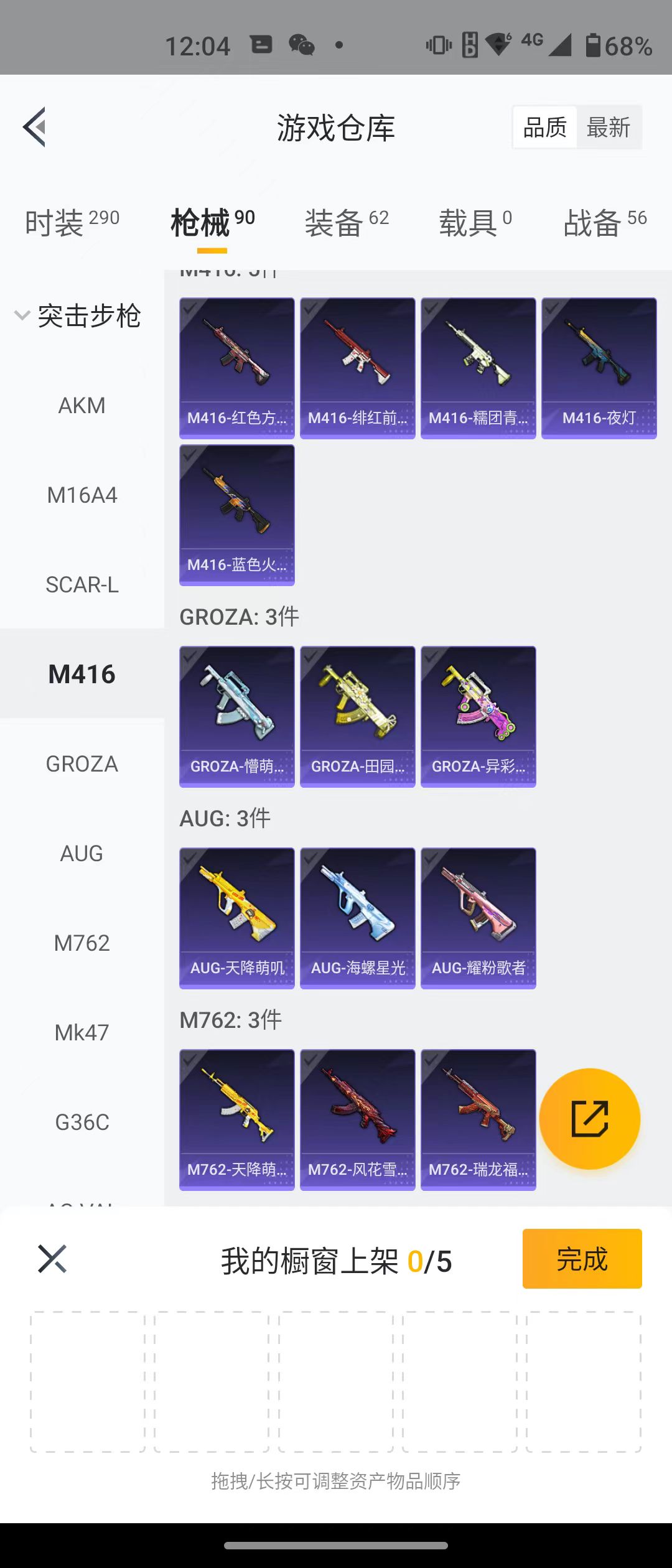Go back using the top-left arrow
672x1568 pixels.
35,127
